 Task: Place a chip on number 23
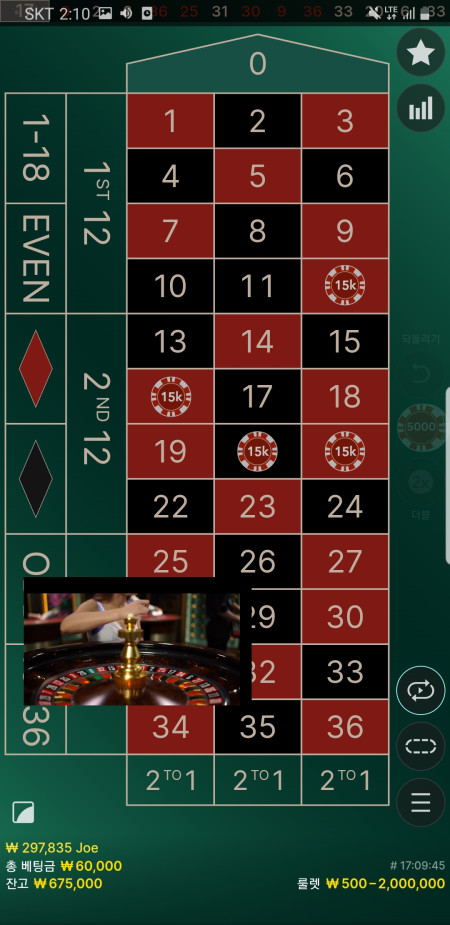[258, 506]
